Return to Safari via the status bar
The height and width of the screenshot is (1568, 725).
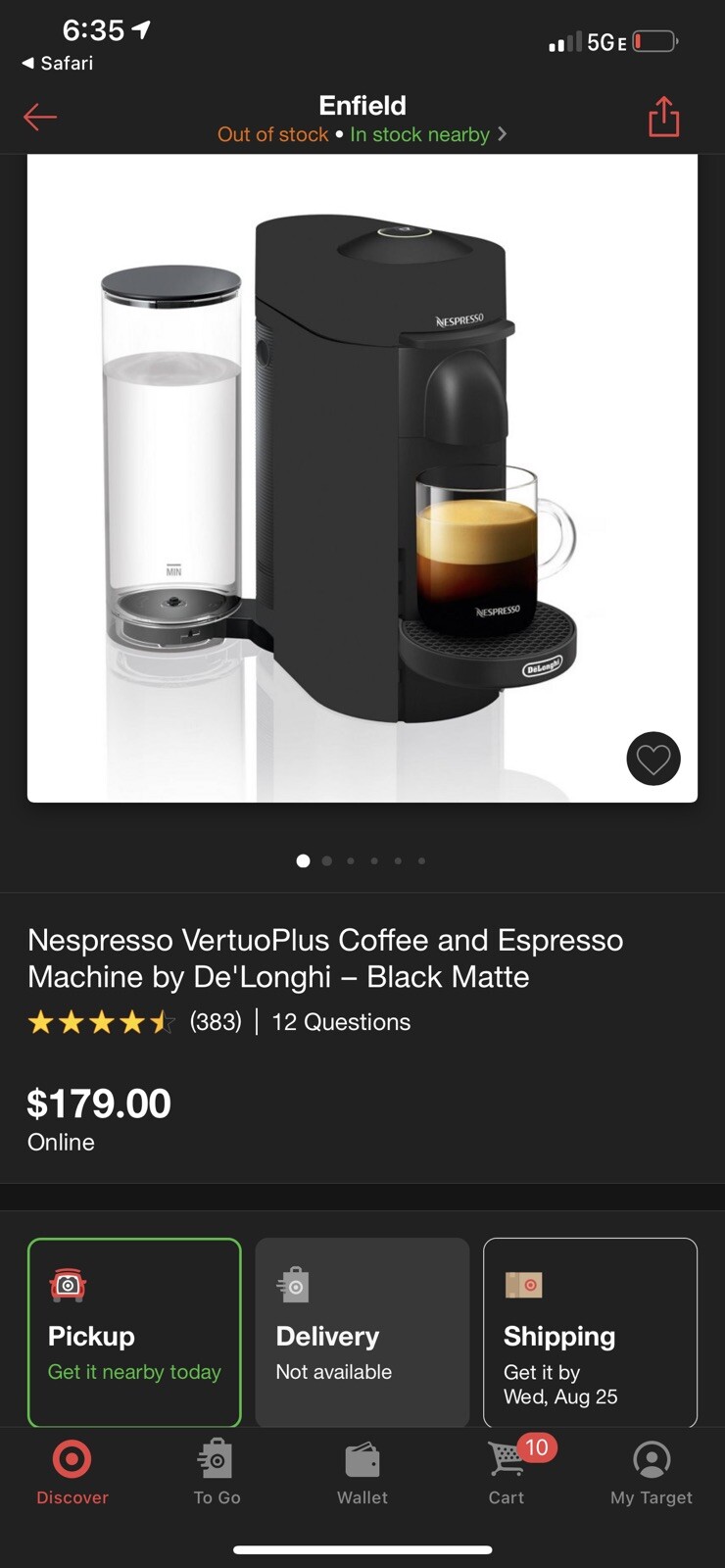click(58, 63)
